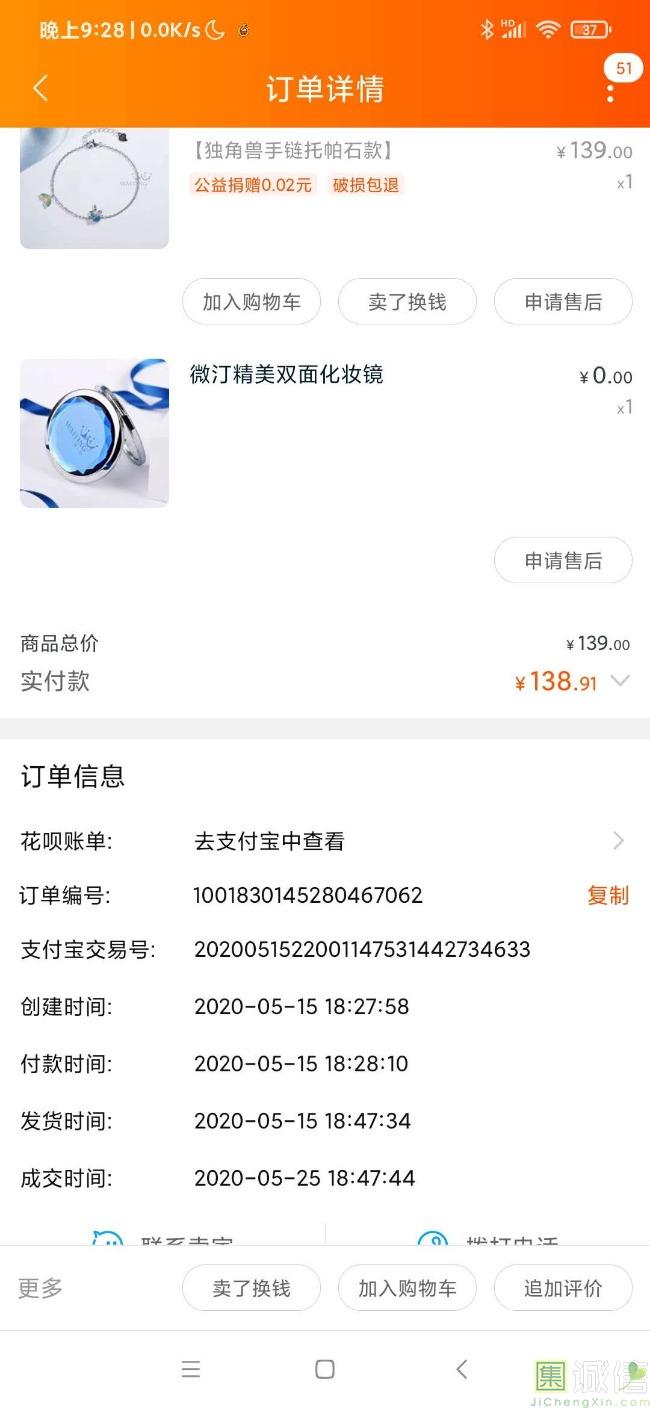Tap 申请售后 for the makeup mirror
The width and height of the screenshot is (650, 1408).
click(563, 561)
